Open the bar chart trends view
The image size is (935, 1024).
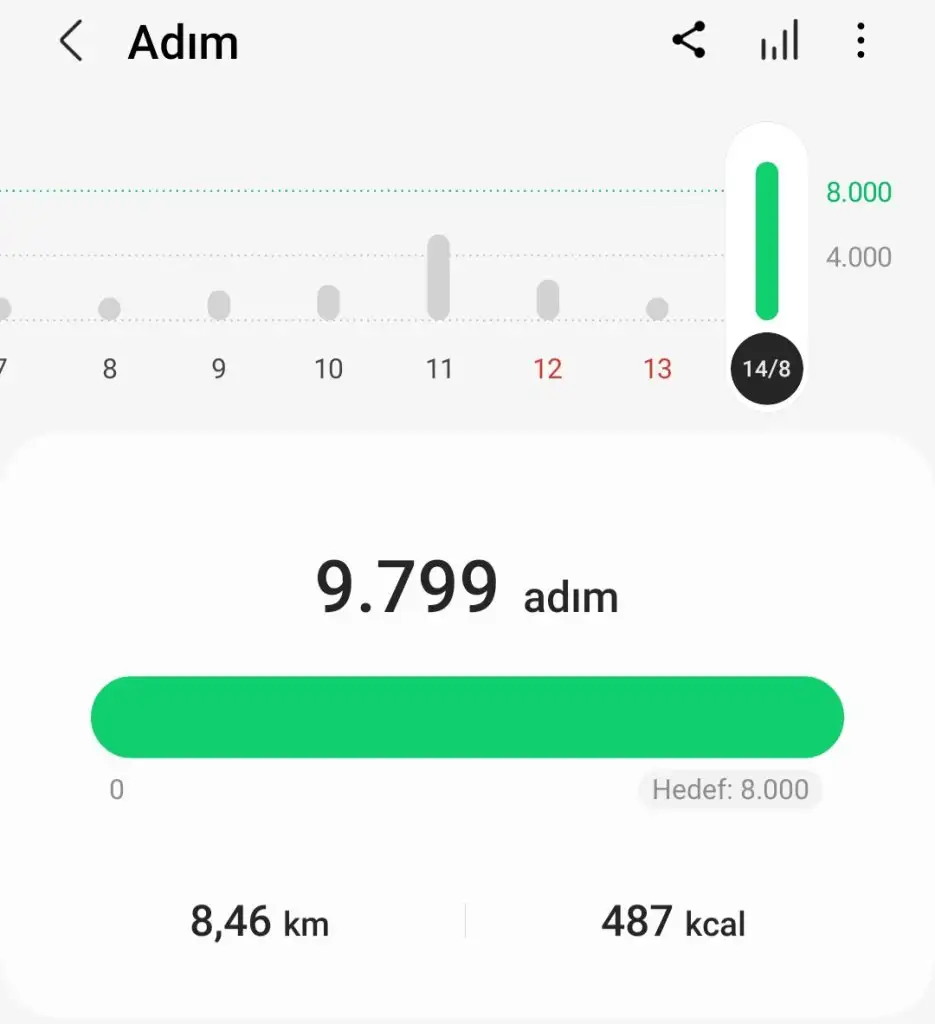pyautogui.click(x=779, y=42)
